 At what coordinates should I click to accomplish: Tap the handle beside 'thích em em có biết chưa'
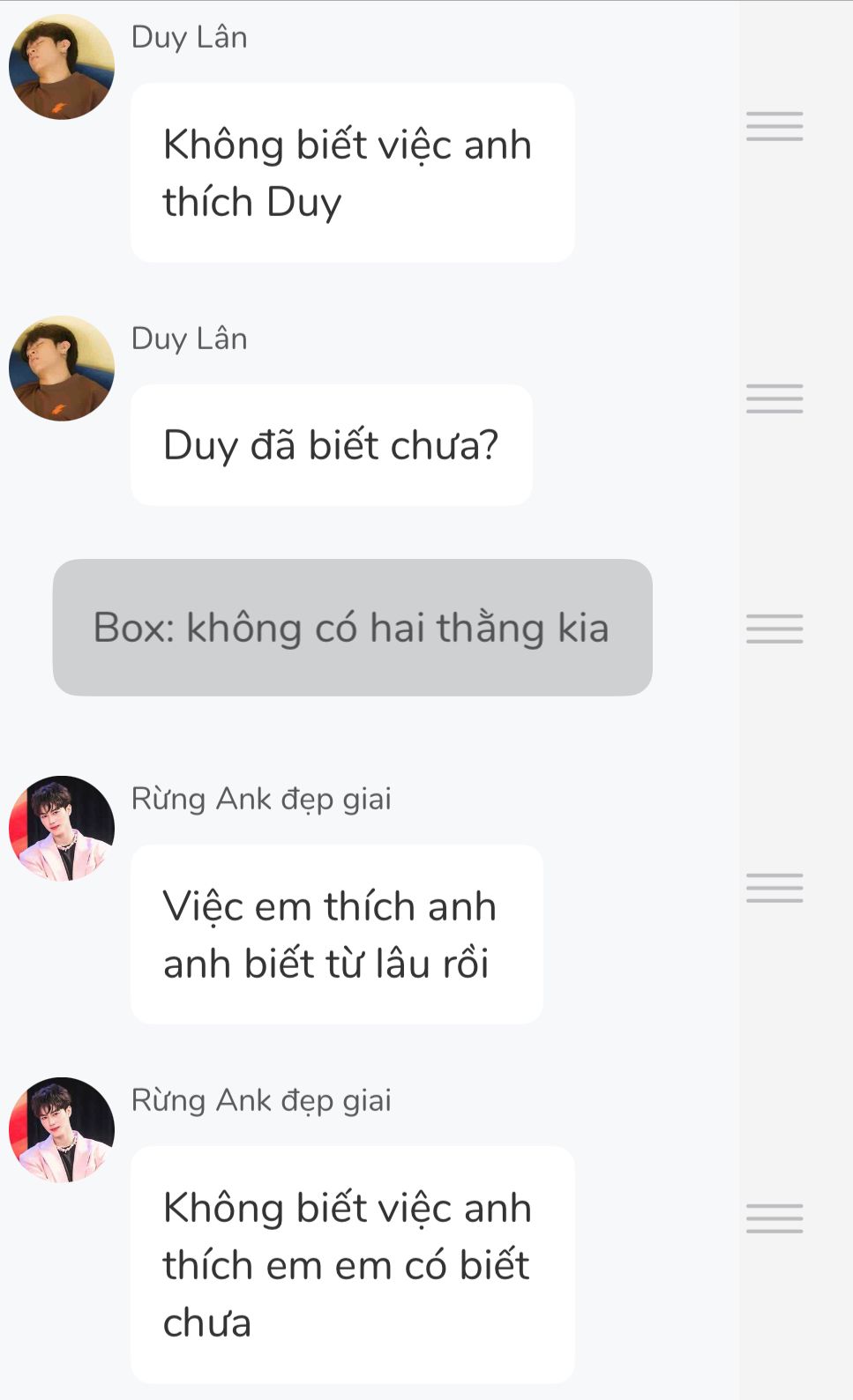(x=774, y=1218)
